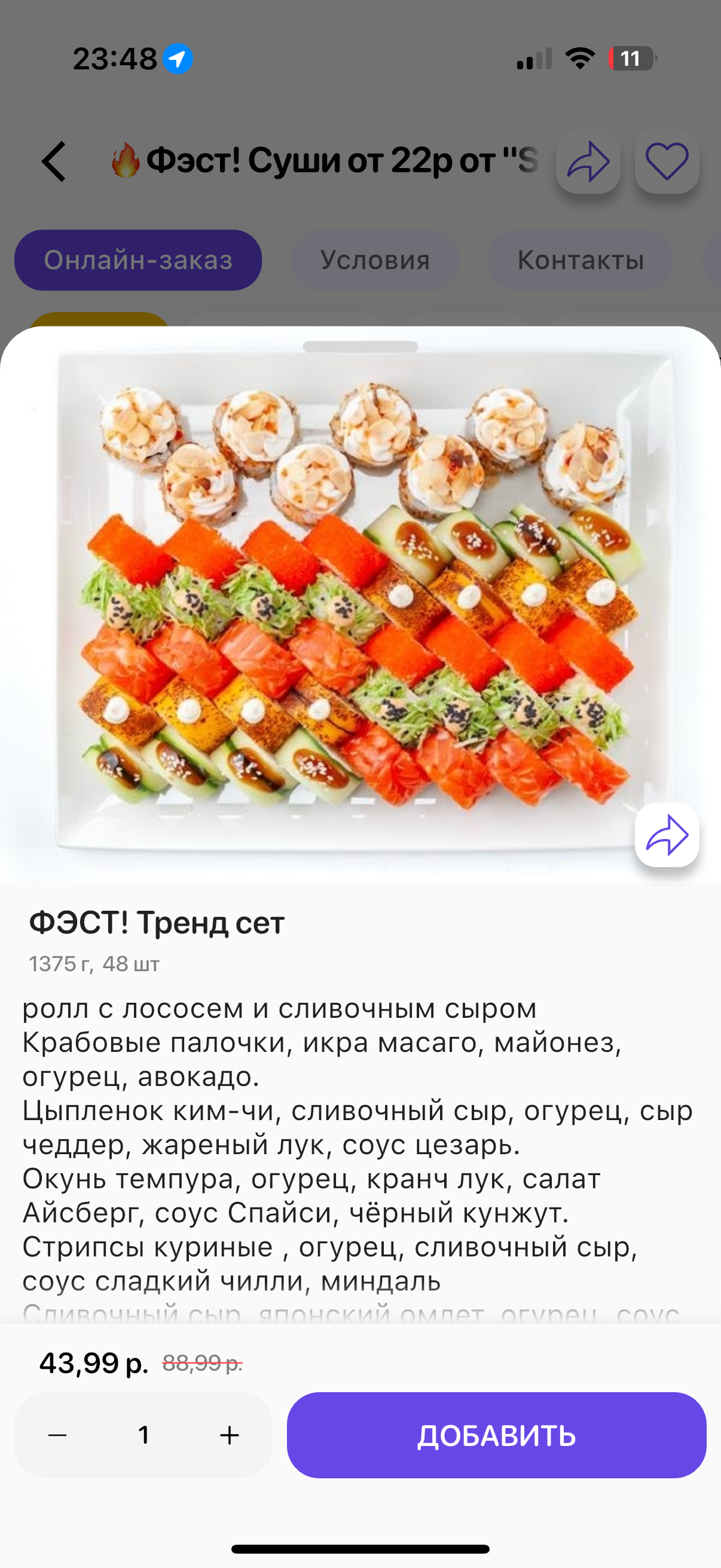The width and height of the screenshot is (721, 1568).
Task: Decrease quantity with the minus button
Action: (58, 1435)
